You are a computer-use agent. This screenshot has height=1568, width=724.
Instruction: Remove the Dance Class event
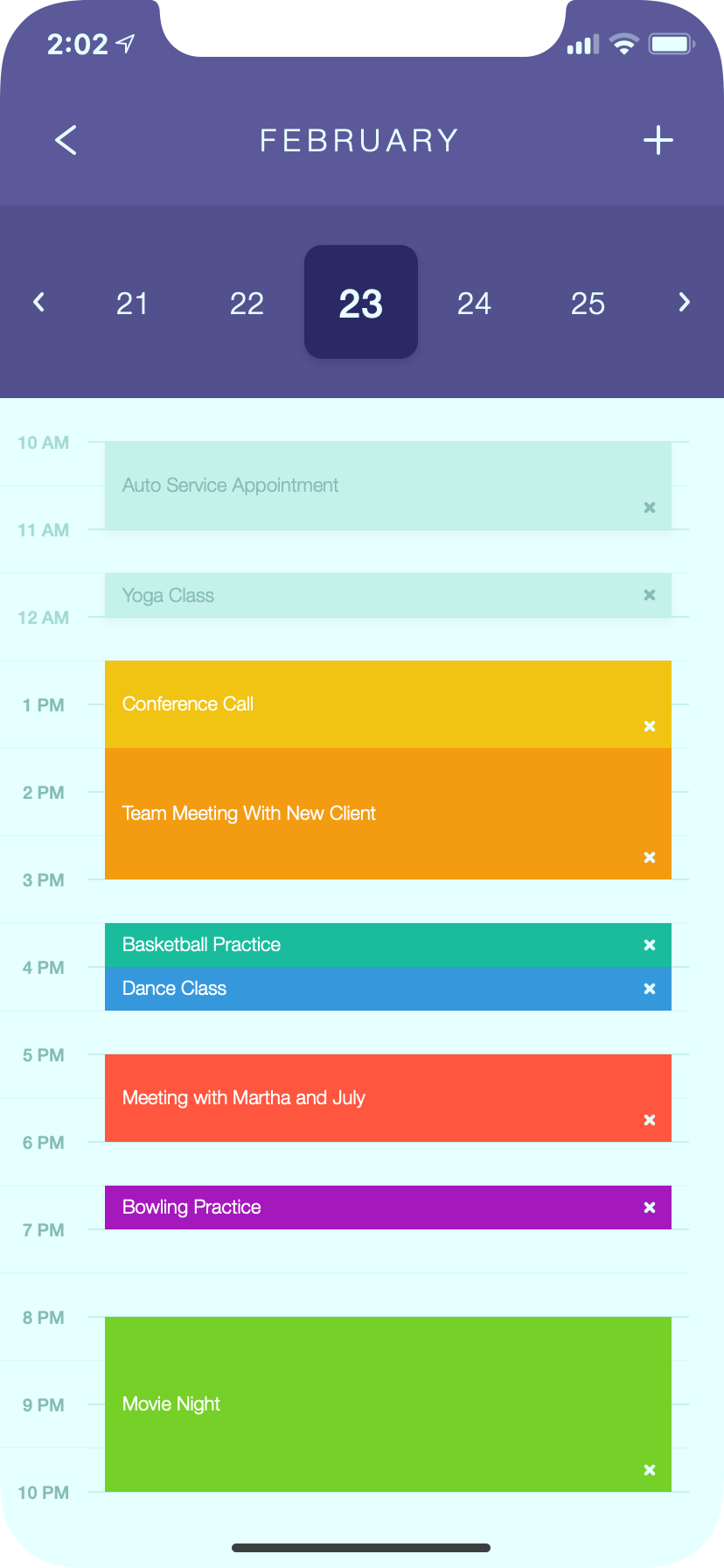coord(650,989)
